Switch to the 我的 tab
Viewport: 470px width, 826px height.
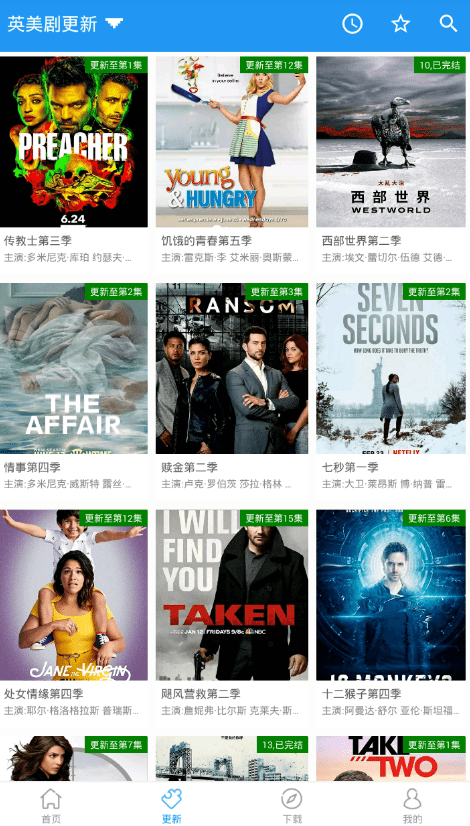[x=412, y=805]
